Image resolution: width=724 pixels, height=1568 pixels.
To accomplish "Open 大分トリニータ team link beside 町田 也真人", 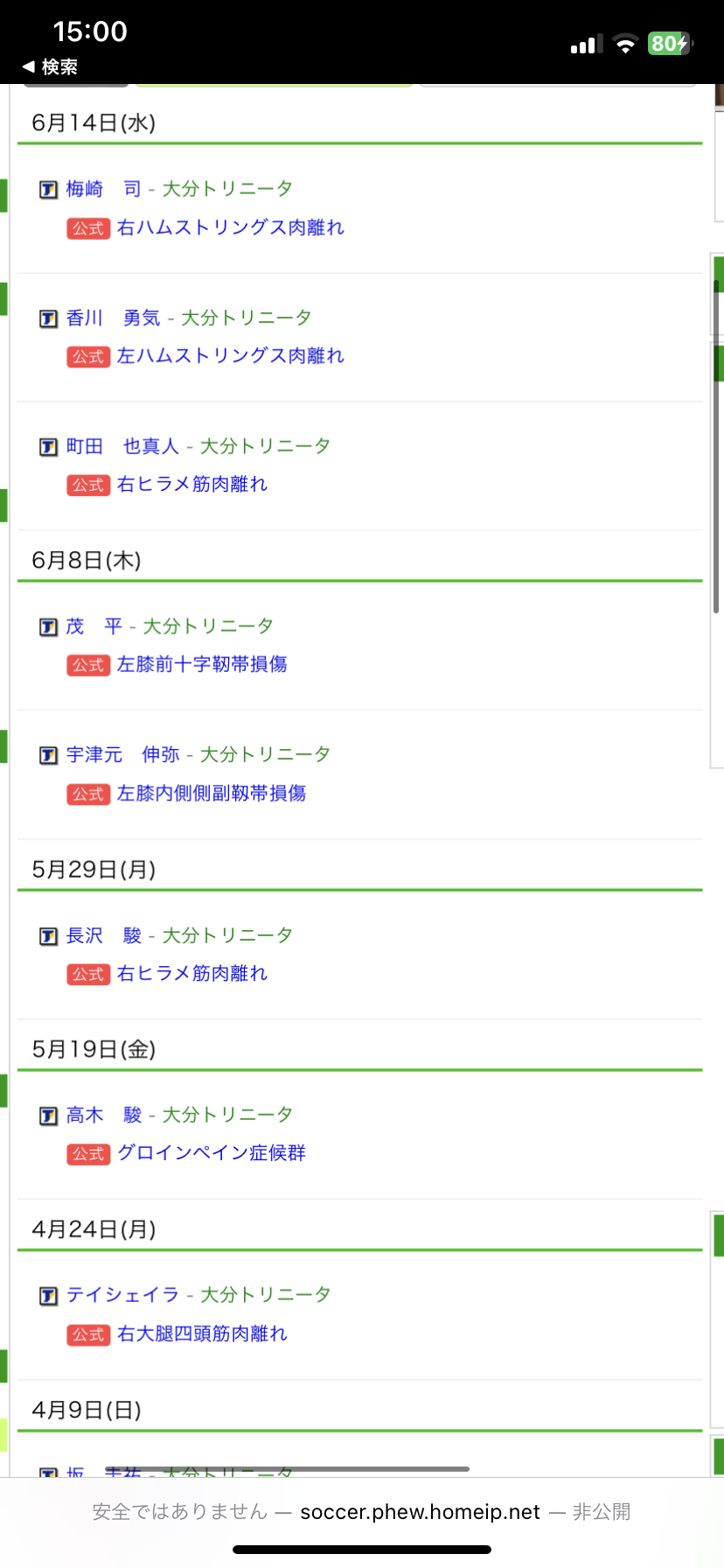I will click(x=265, y=446).
